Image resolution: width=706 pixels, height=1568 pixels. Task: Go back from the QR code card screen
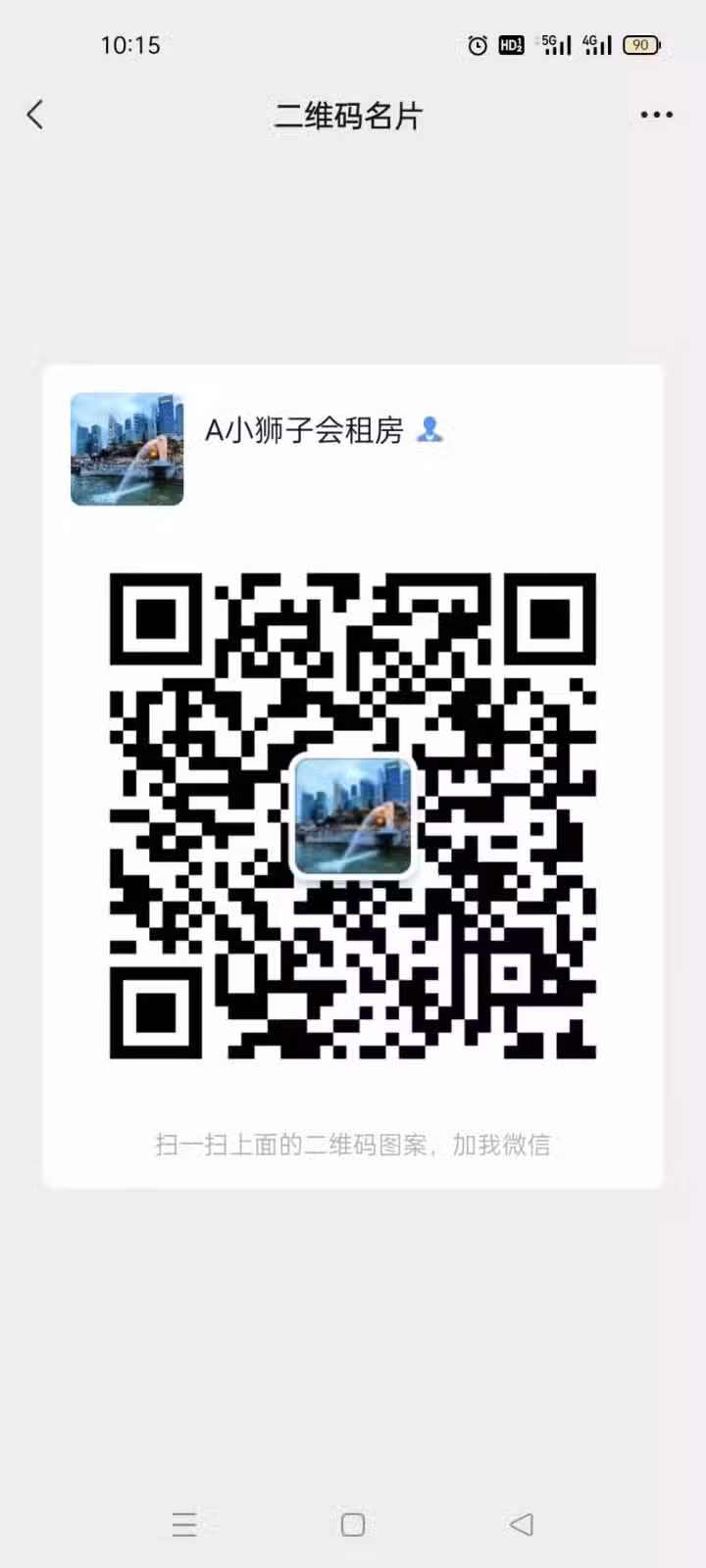point(35,115)
